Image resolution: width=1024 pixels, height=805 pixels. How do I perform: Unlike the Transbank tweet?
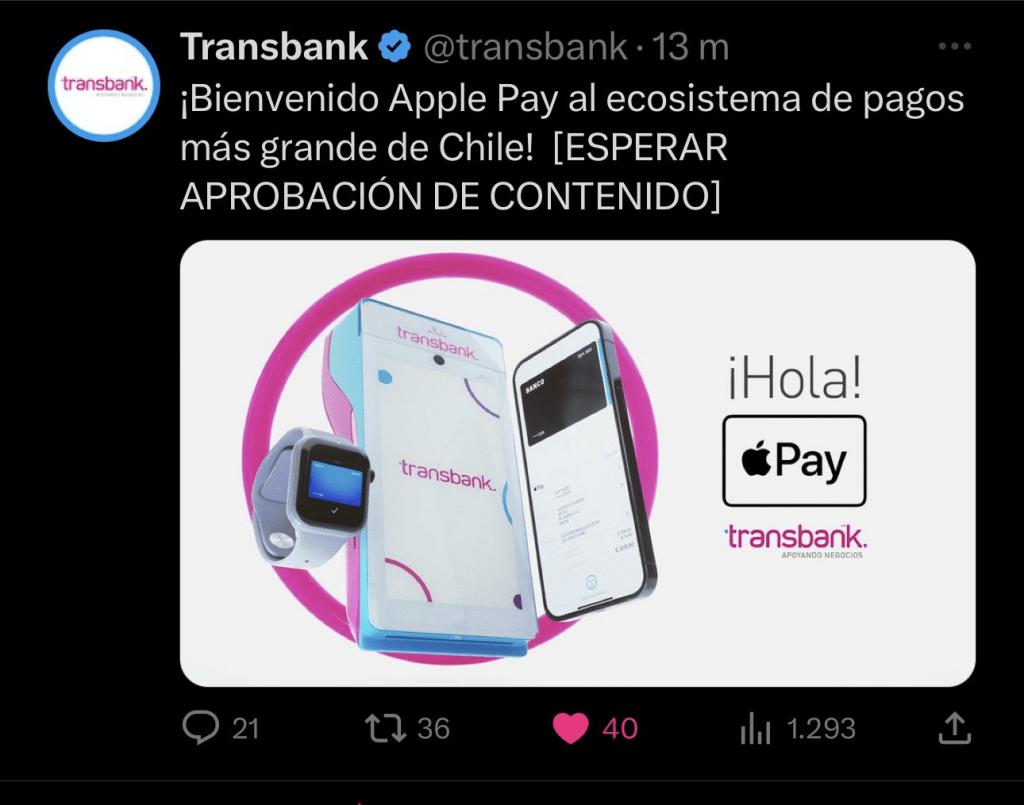coord(571,729)
